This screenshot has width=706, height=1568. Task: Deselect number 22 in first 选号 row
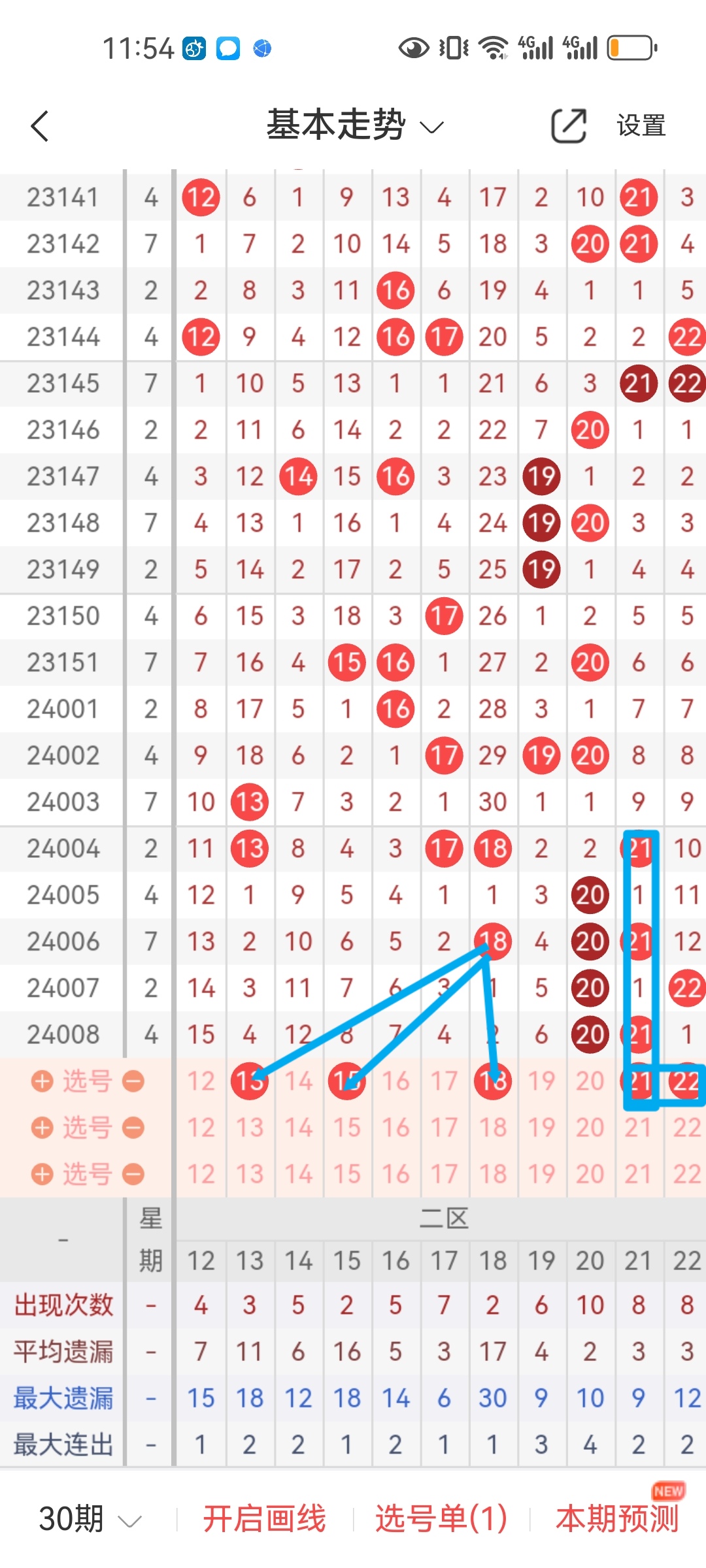[x=686, y=1081]
